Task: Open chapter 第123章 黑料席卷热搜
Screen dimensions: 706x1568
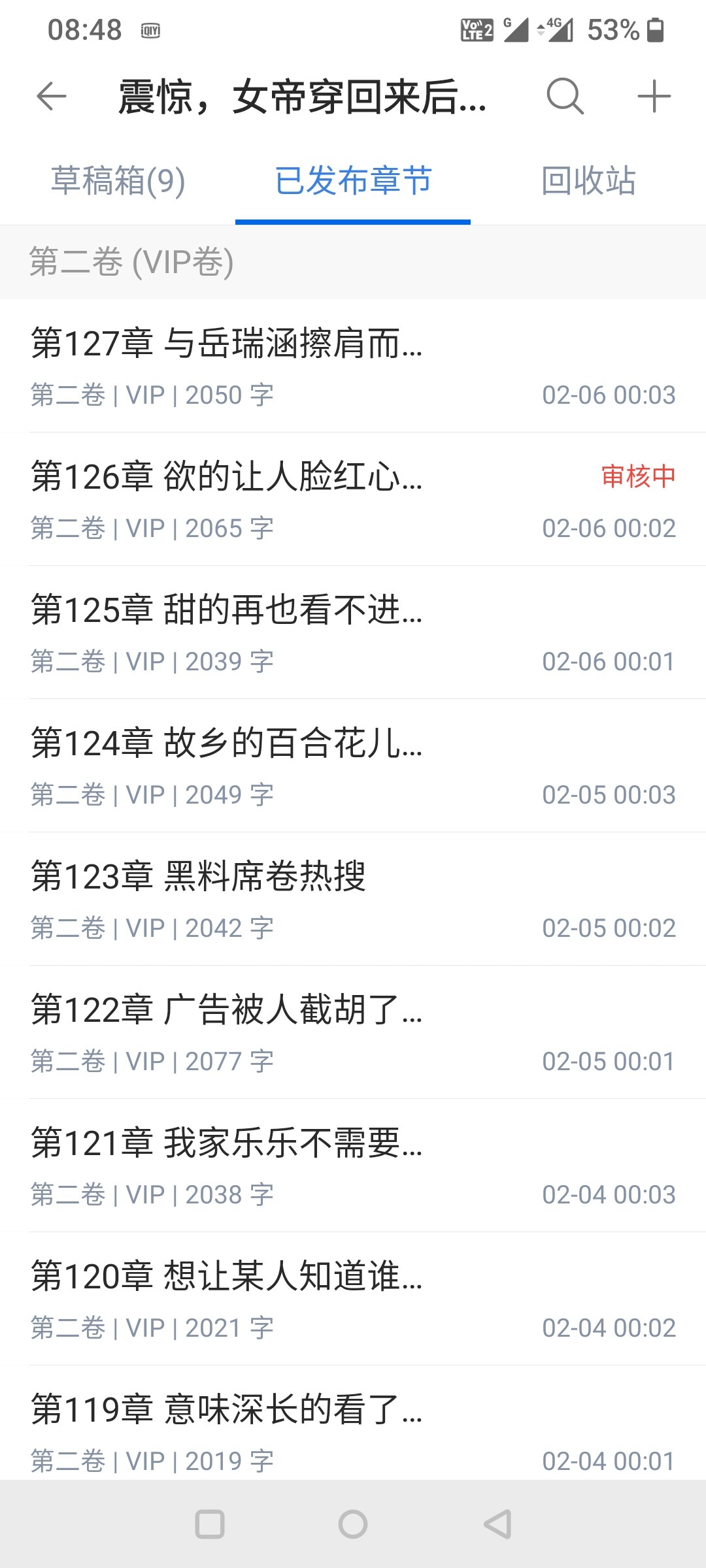Action: (353, 900)
